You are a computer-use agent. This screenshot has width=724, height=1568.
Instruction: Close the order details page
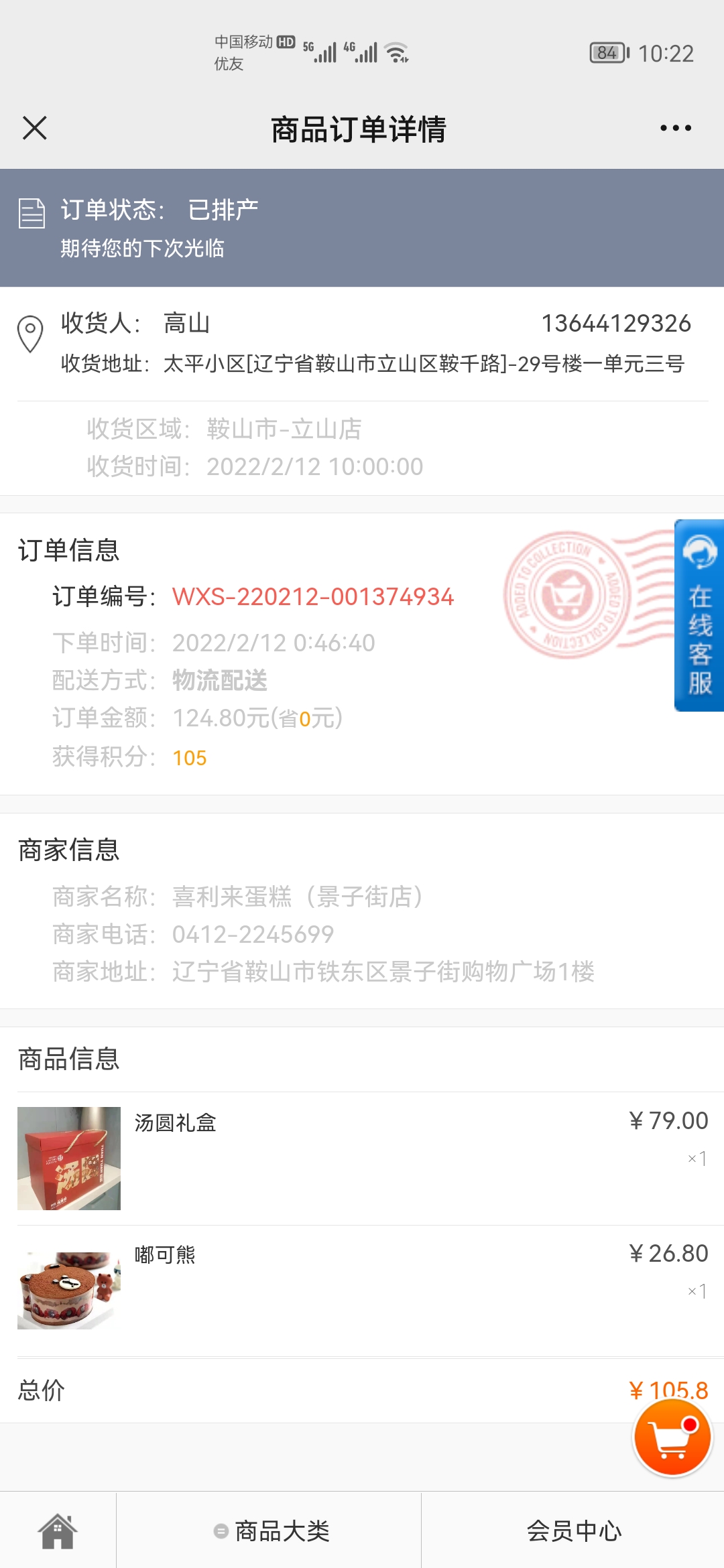coord(35,128)
